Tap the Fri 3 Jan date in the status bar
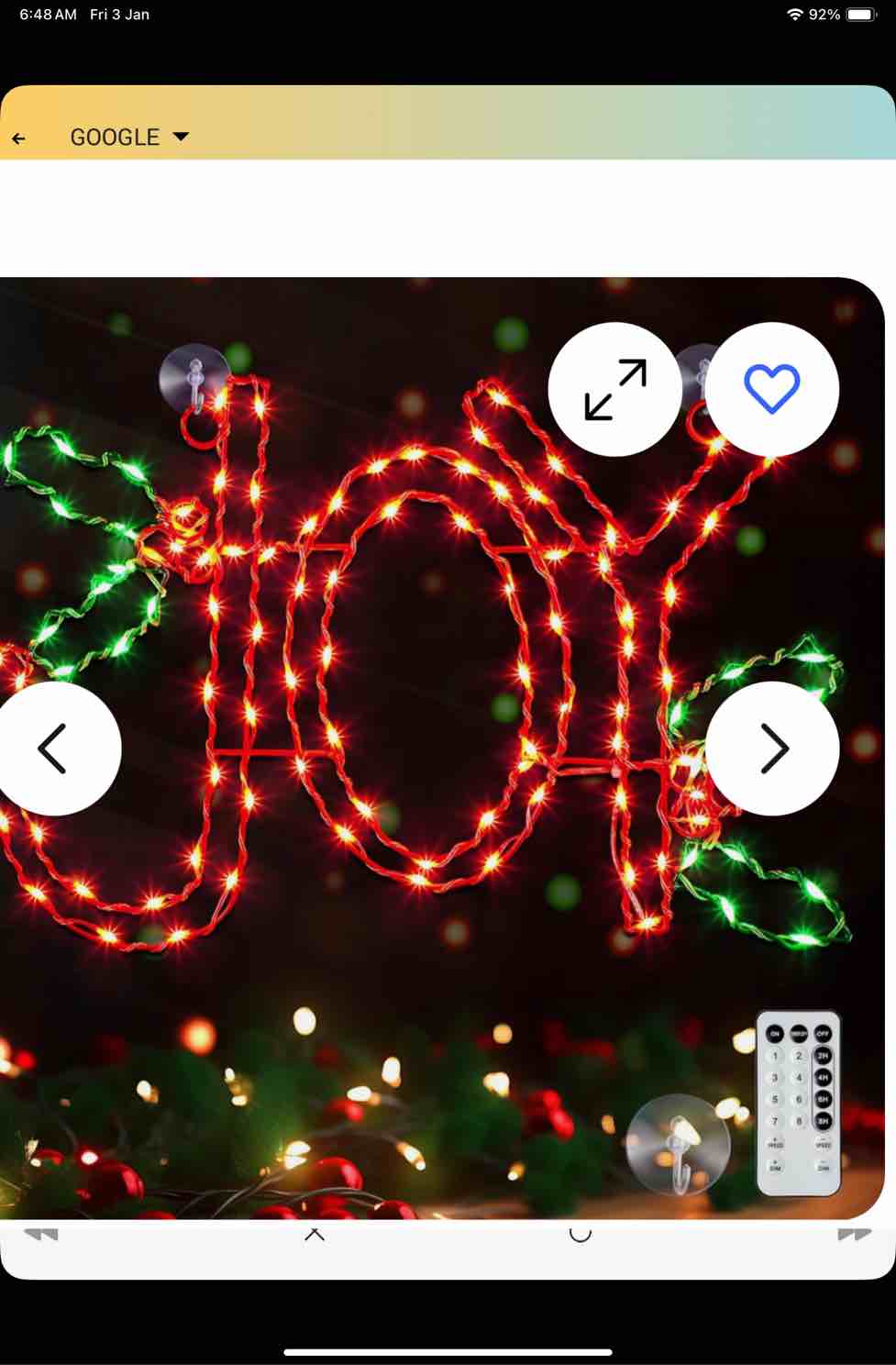Image resolution: width=896 pixels, height=1365 pixels. [x=119, y=14]
